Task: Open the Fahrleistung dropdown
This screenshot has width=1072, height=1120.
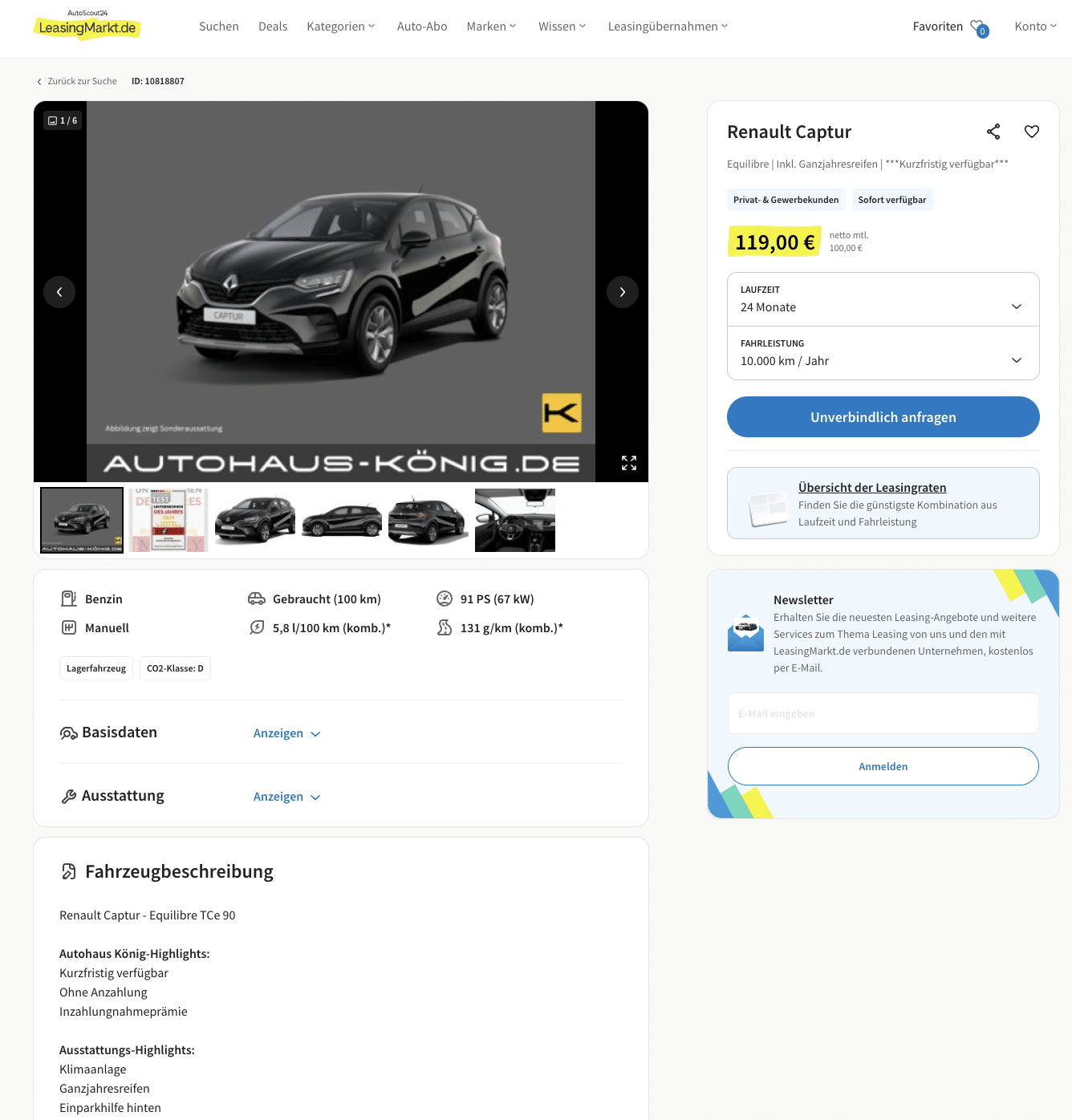Action: click(x=883, y=353)
